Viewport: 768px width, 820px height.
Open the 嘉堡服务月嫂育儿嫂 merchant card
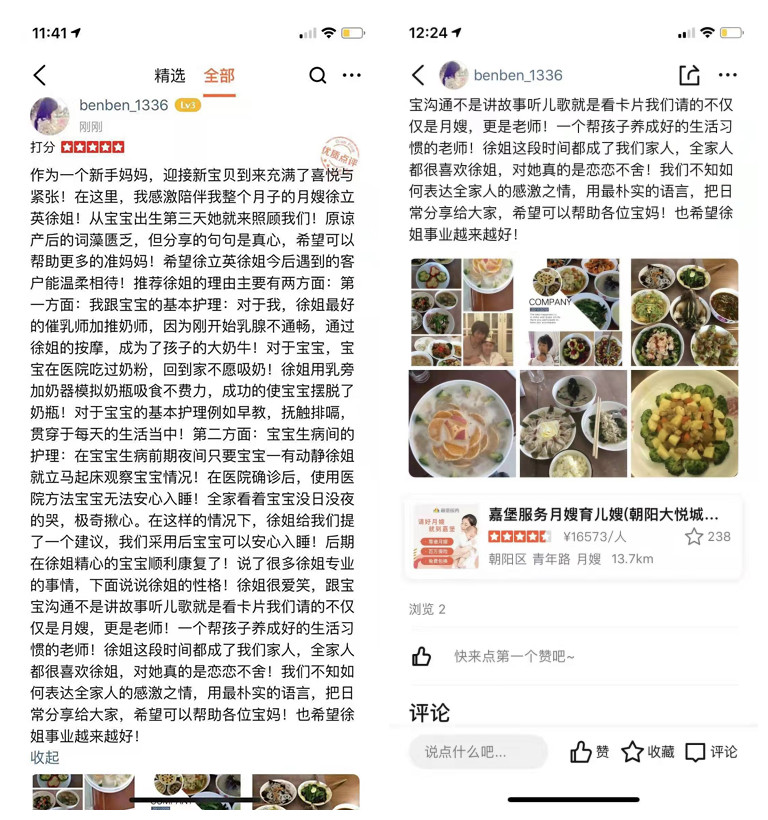[574, 537]
